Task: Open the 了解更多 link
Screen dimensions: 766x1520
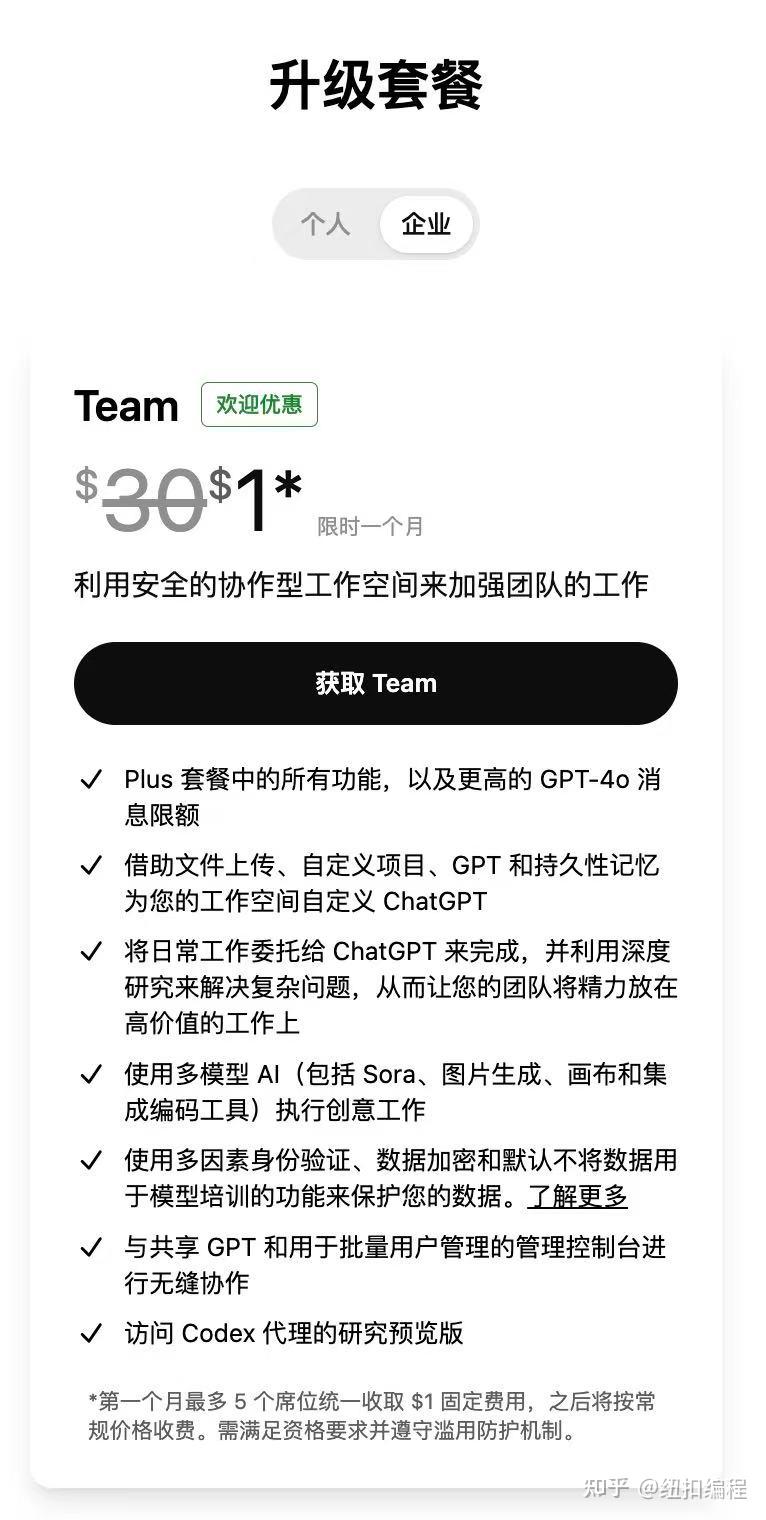Action: pyautogui.click(x=578, y=1196)
